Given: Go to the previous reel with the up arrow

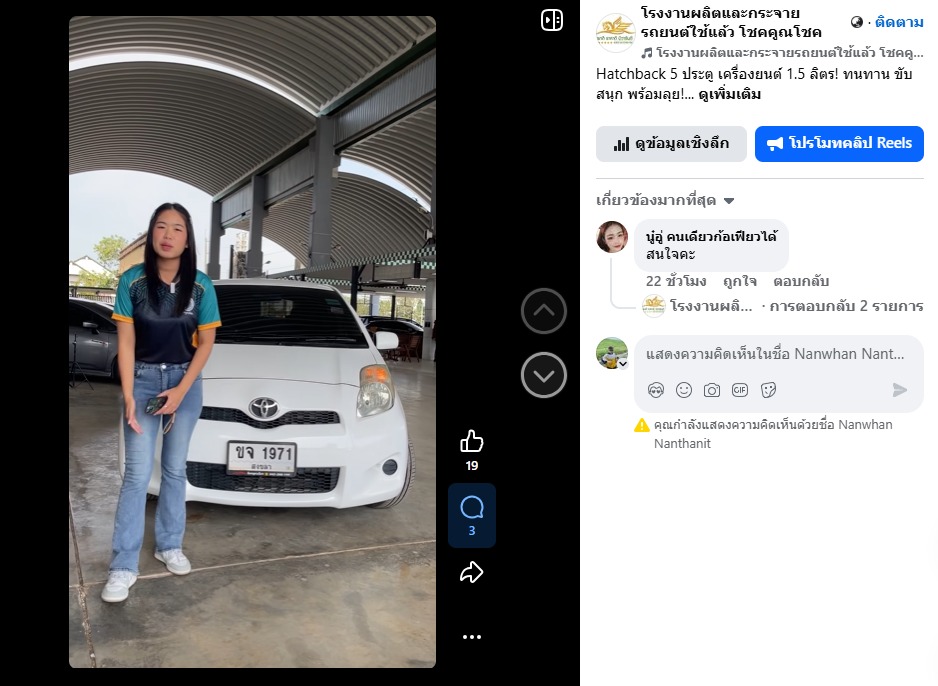Looking at the screenshot, I should coord(544,311).
